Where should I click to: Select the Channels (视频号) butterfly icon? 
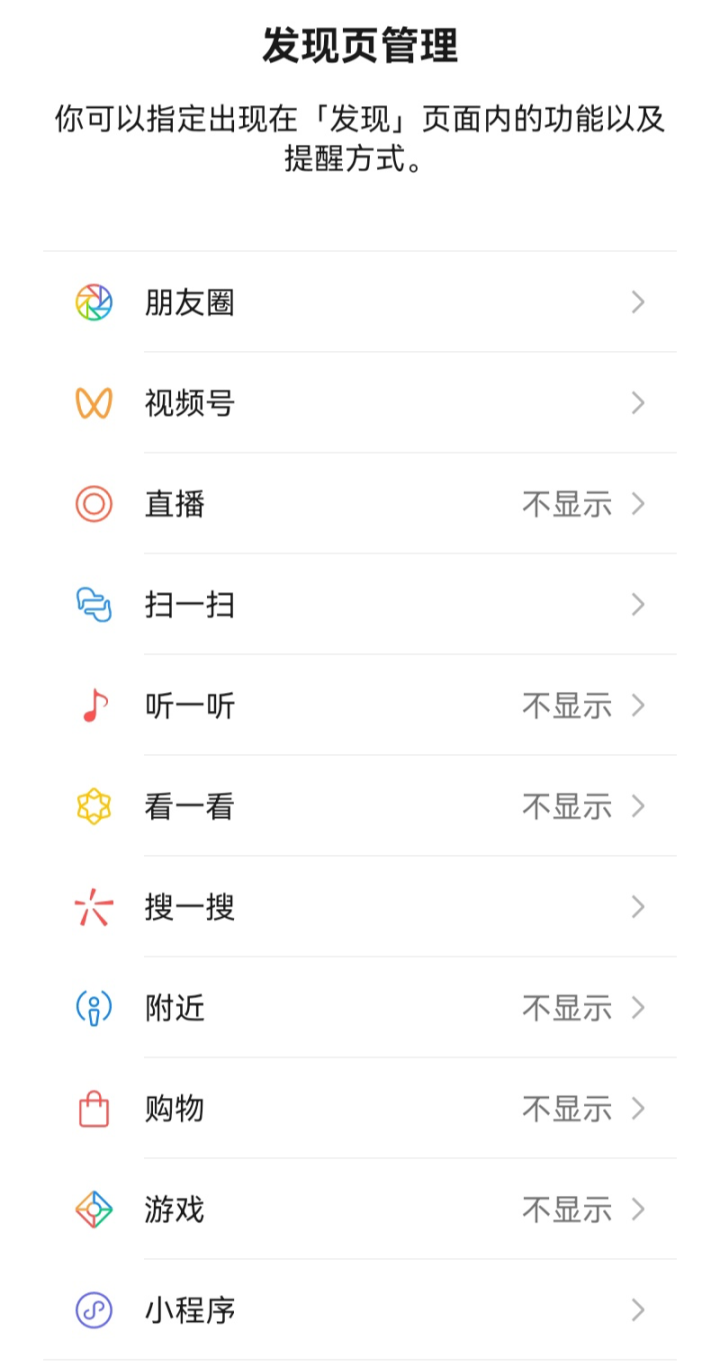pyautogui.click(x=93, y=403)
